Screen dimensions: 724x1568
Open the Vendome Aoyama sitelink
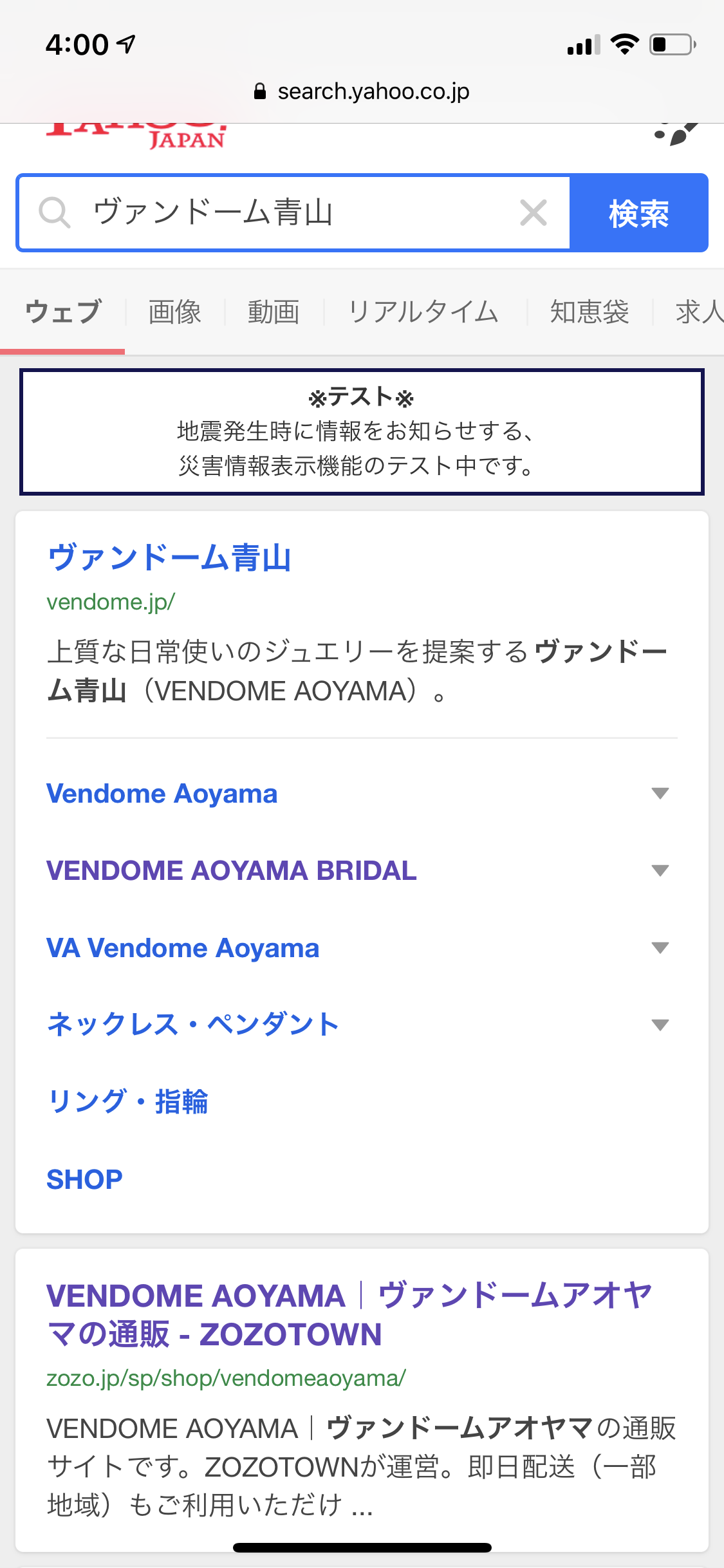pos(162,794)
